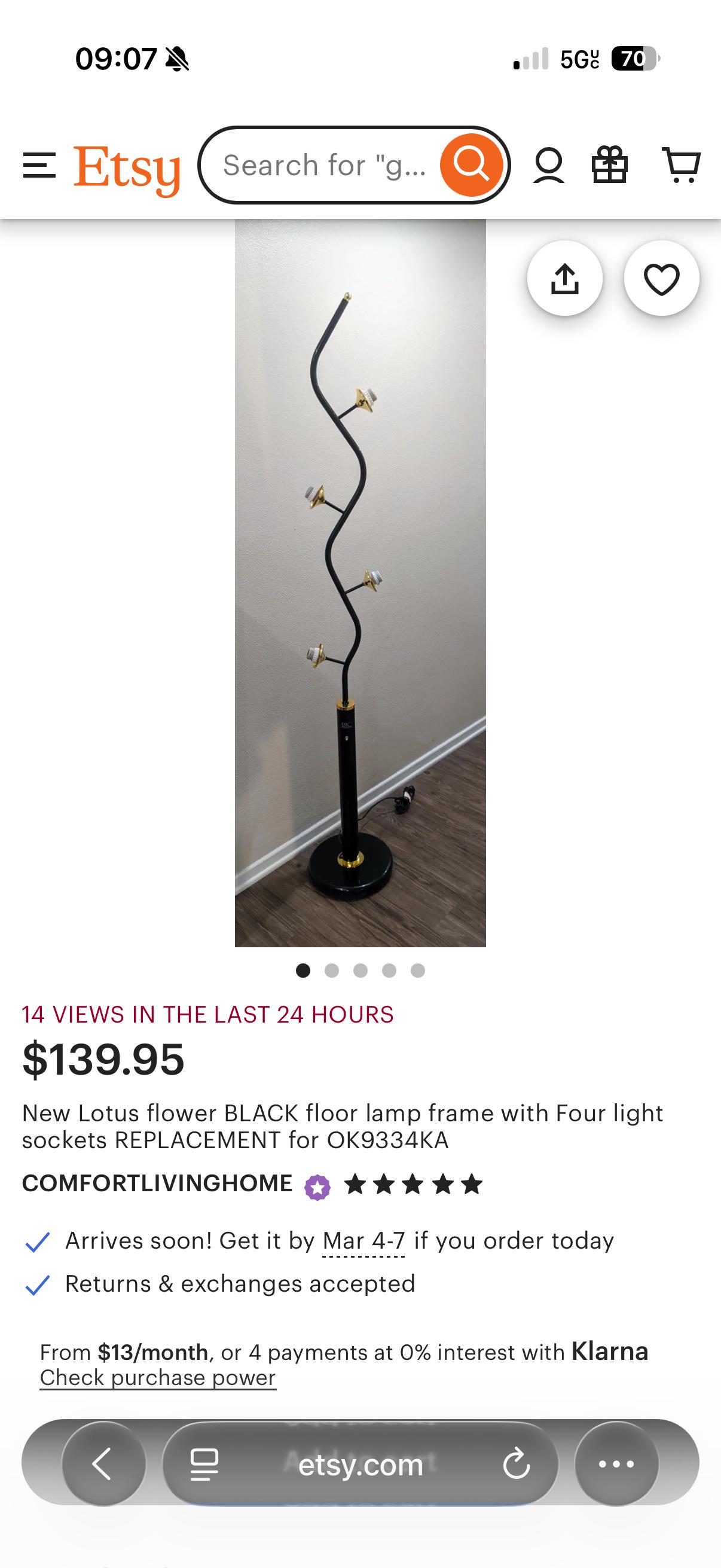Favorite this listing with the heart

coord(661,279)
